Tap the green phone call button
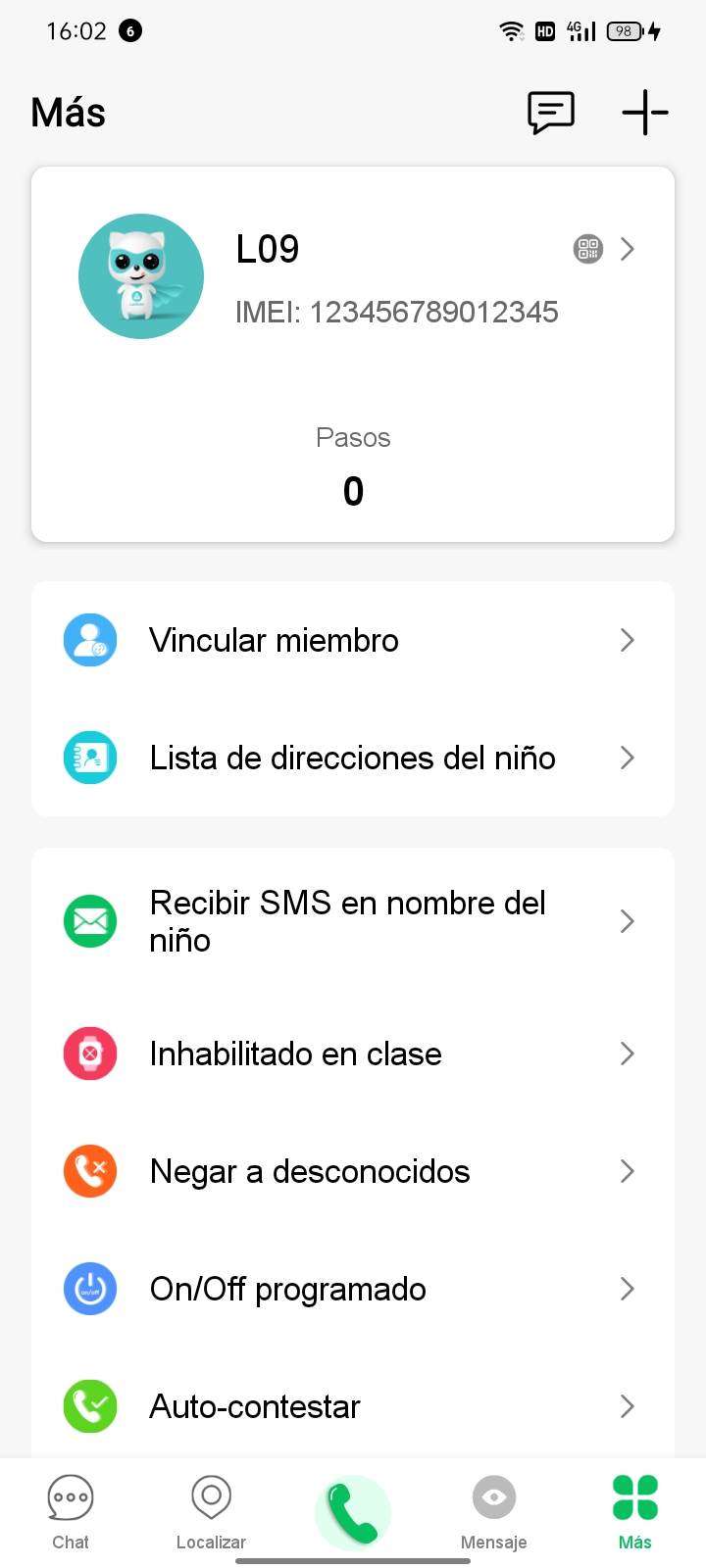Viewport: 706px width, 1568px height. click(x=353, y=1513)
